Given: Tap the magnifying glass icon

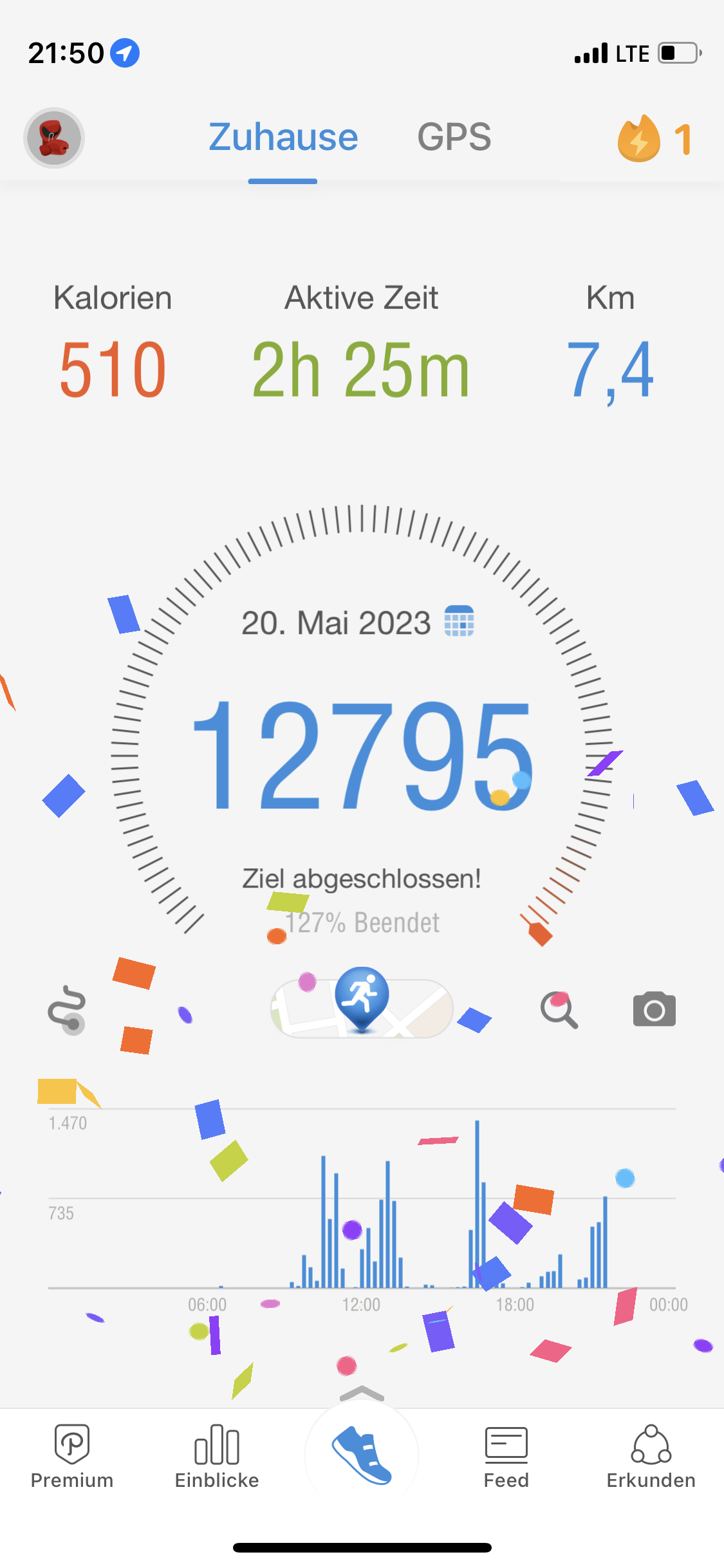Looking at the screenshot, I should click(559, 1009).
